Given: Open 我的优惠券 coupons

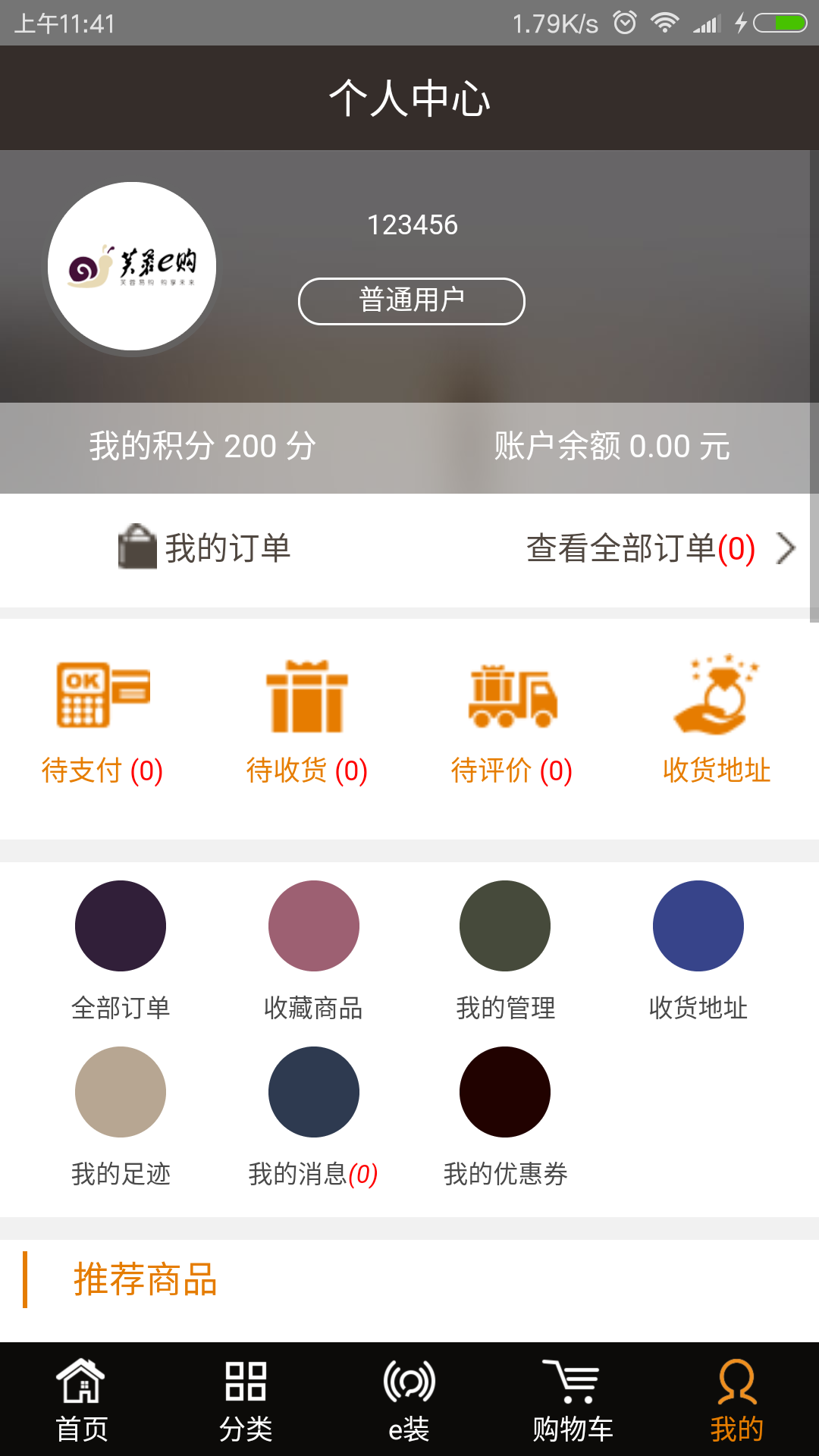Looking at the screenshot, I should click(x=505, y=1092).
